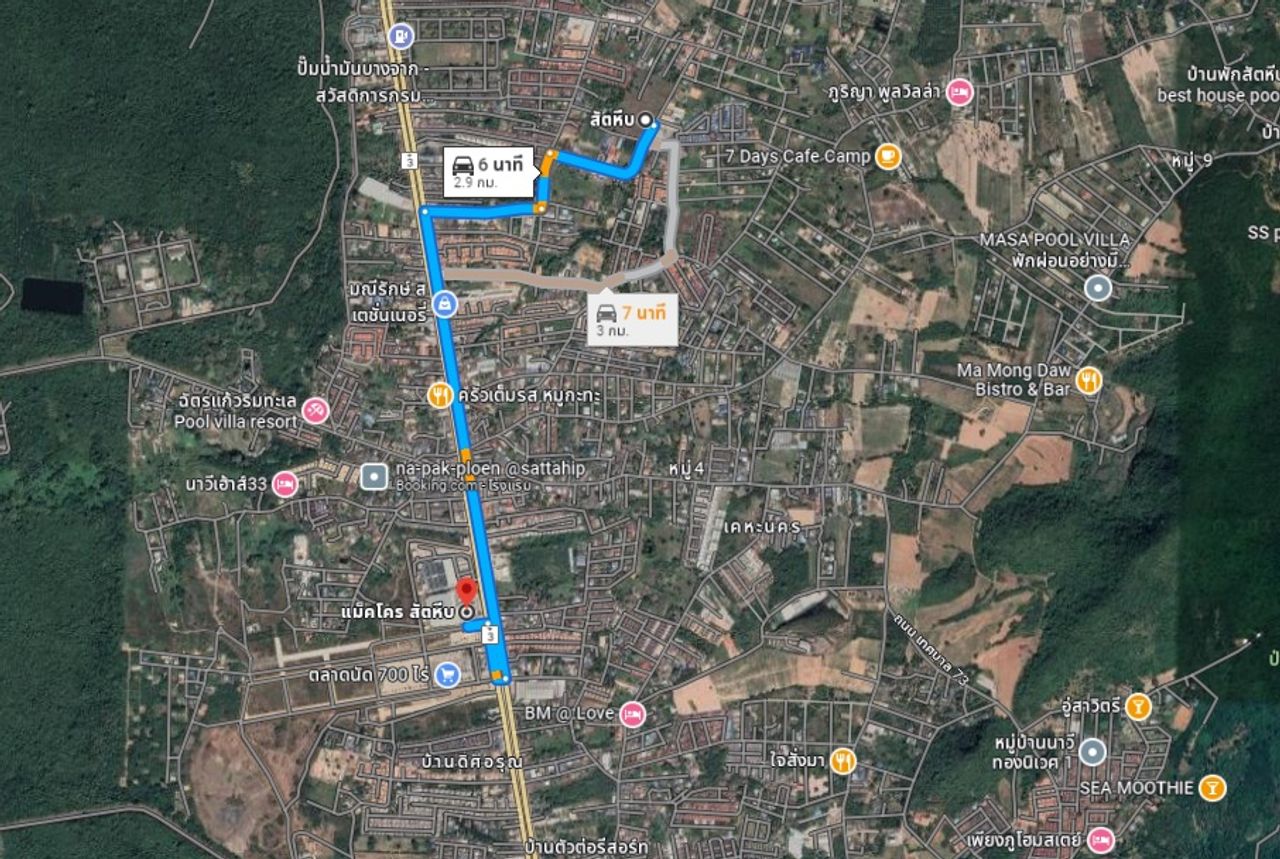Tap the red destination pin at แม็คโคร สัตหีบ
The width and height of the screenshot is (1280, 859).
point(466,589)
